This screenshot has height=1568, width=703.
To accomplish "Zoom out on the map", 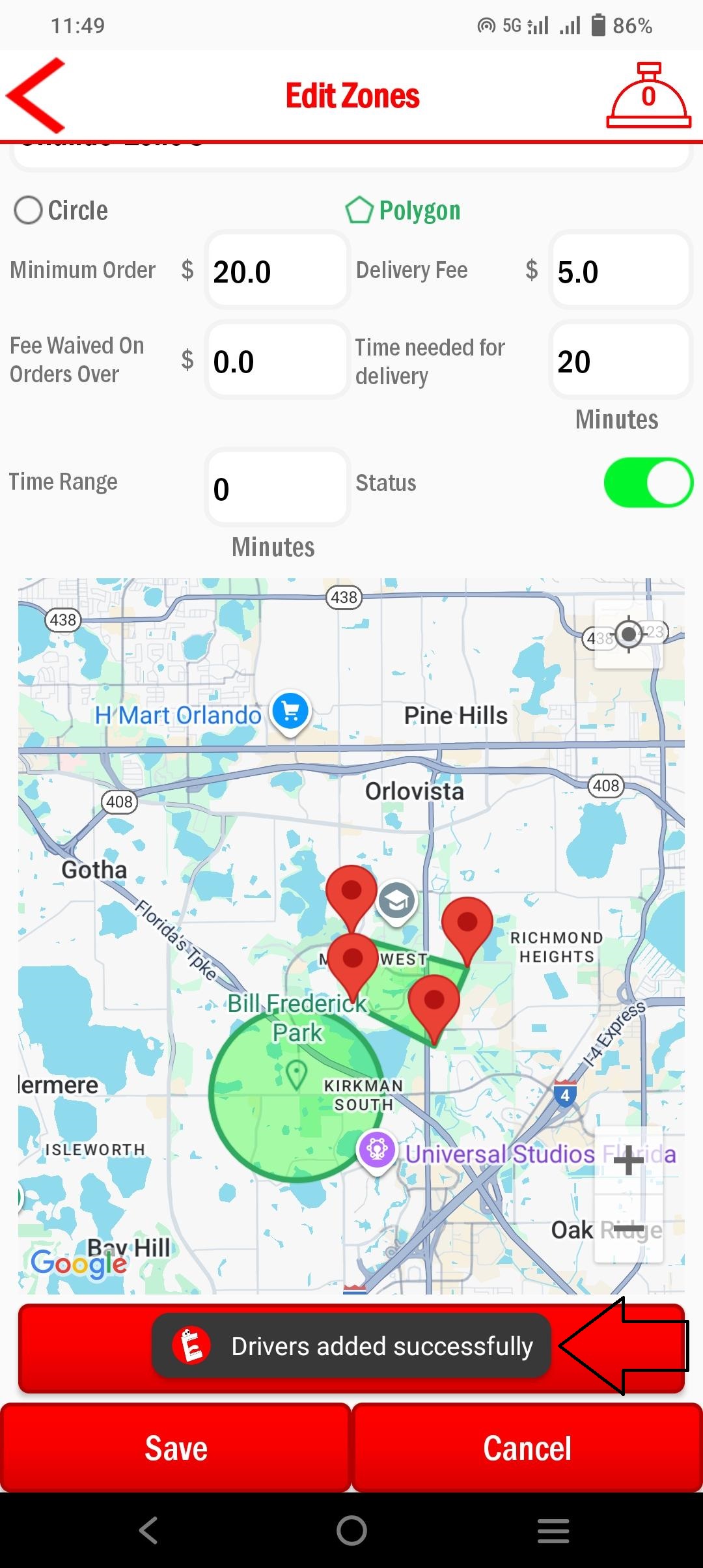I will coord(629,1229).
